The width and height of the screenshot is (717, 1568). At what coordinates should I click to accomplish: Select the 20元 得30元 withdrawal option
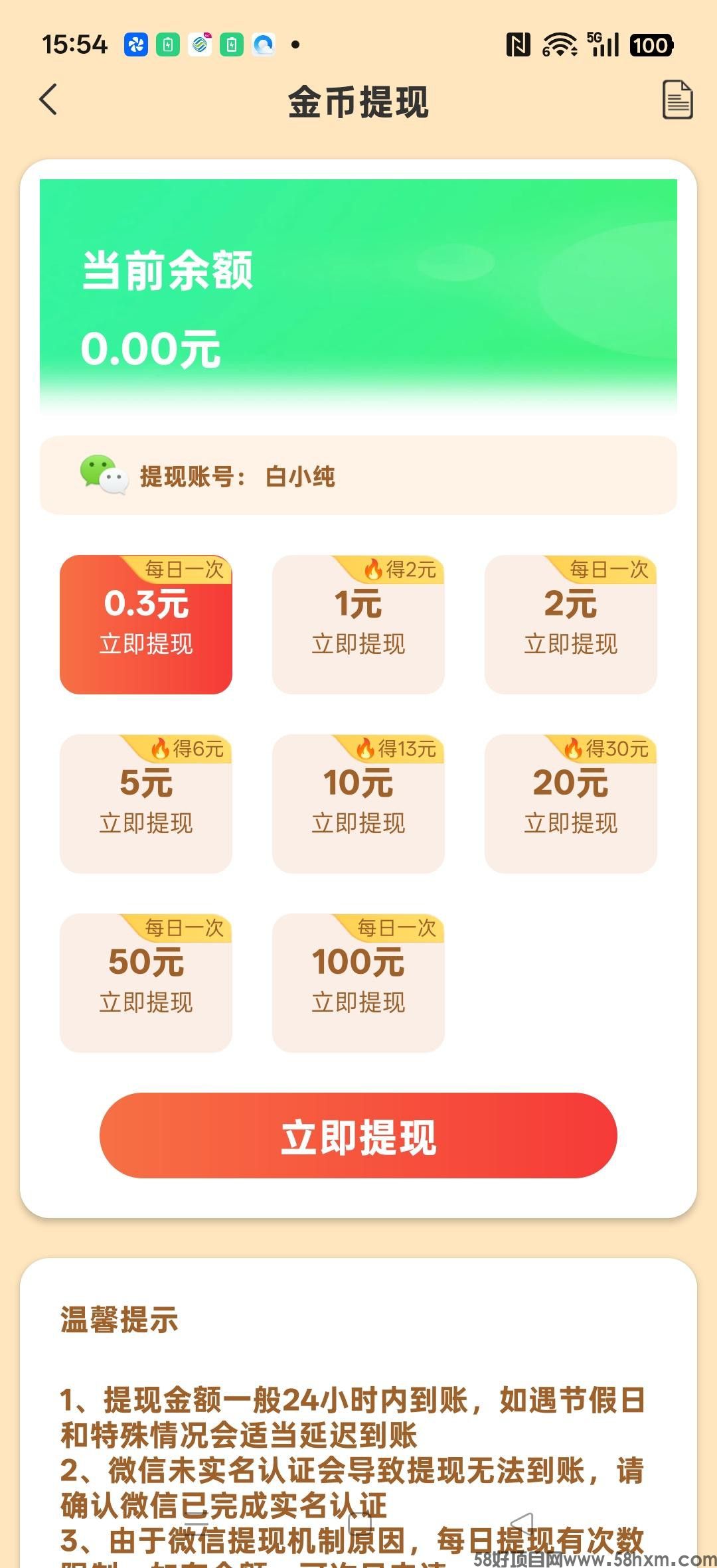click(x=570, y=803)
